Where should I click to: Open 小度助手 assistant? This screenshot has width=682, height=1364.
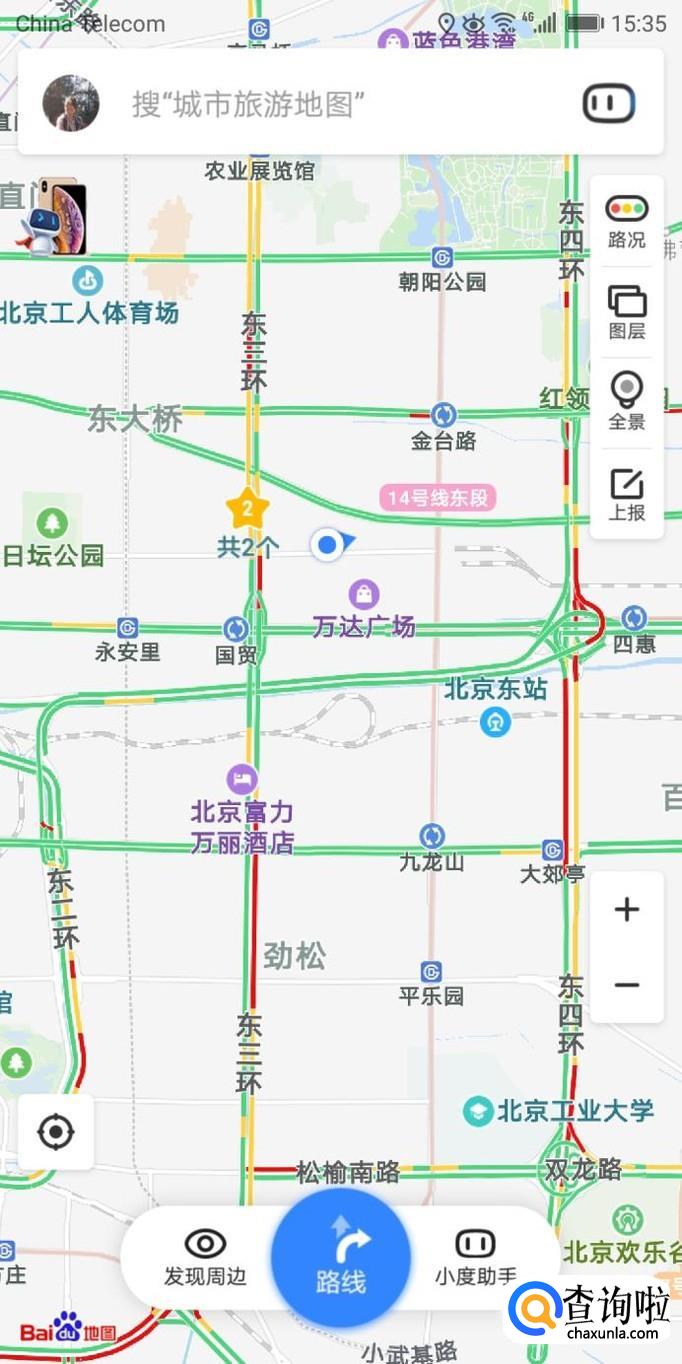pyautogui.click(x=475, y=1257)
